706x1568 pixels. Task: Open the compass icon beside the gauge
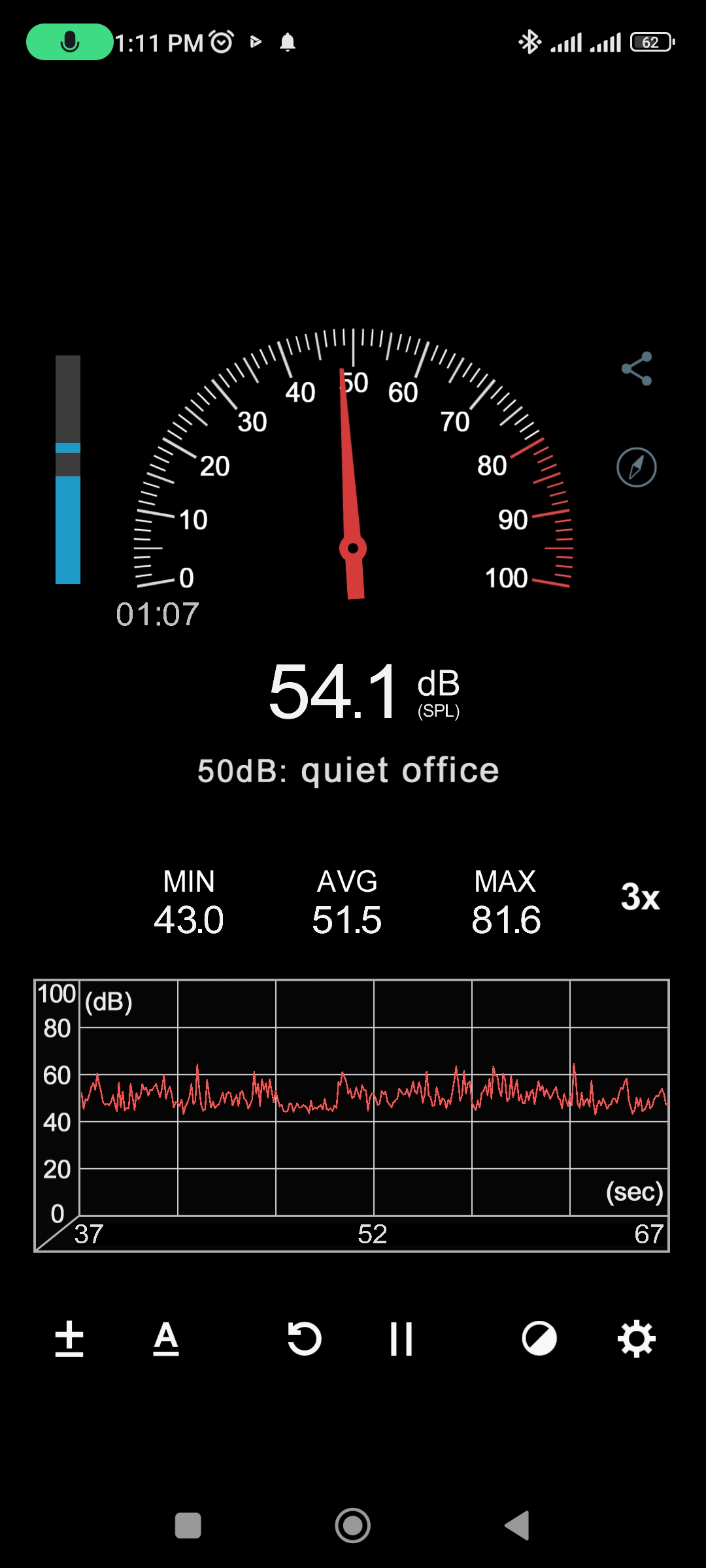637,467
